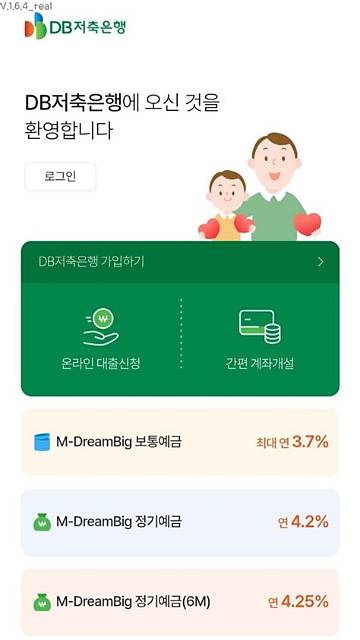Tap the 로그인 button
This screenshot has height=640, width=360.
pos(60,177)
